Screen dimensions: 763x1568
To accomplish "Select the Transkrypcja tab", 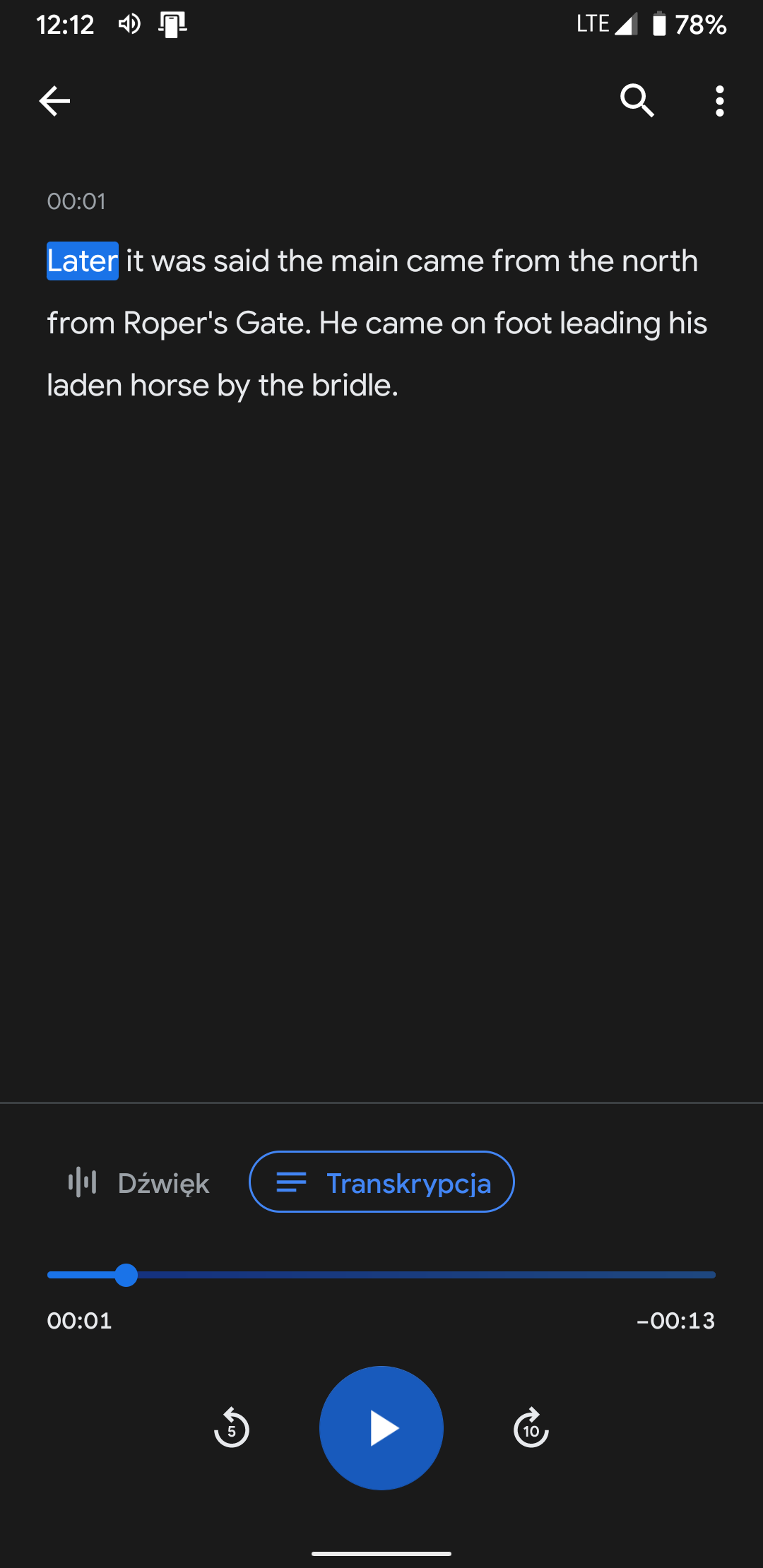I will coord(381,1182).
